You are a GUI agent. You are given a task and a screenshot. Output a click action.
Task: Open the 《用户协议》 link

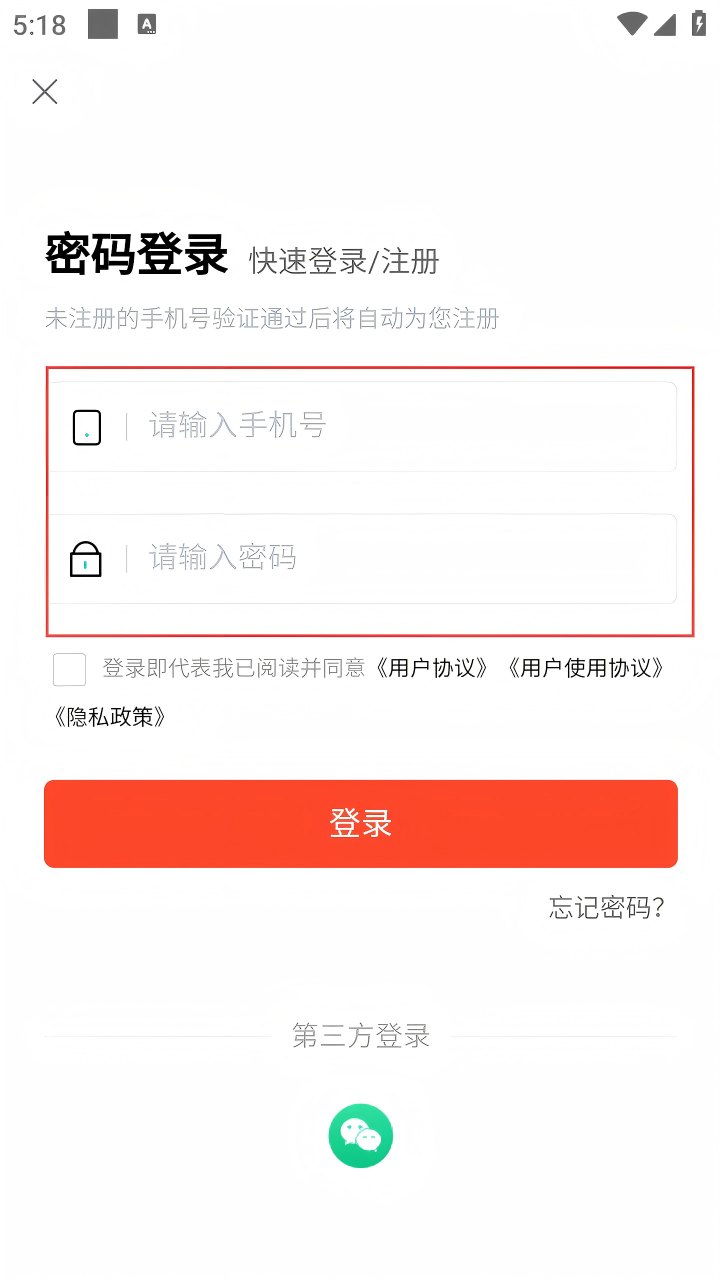[431, 668]
